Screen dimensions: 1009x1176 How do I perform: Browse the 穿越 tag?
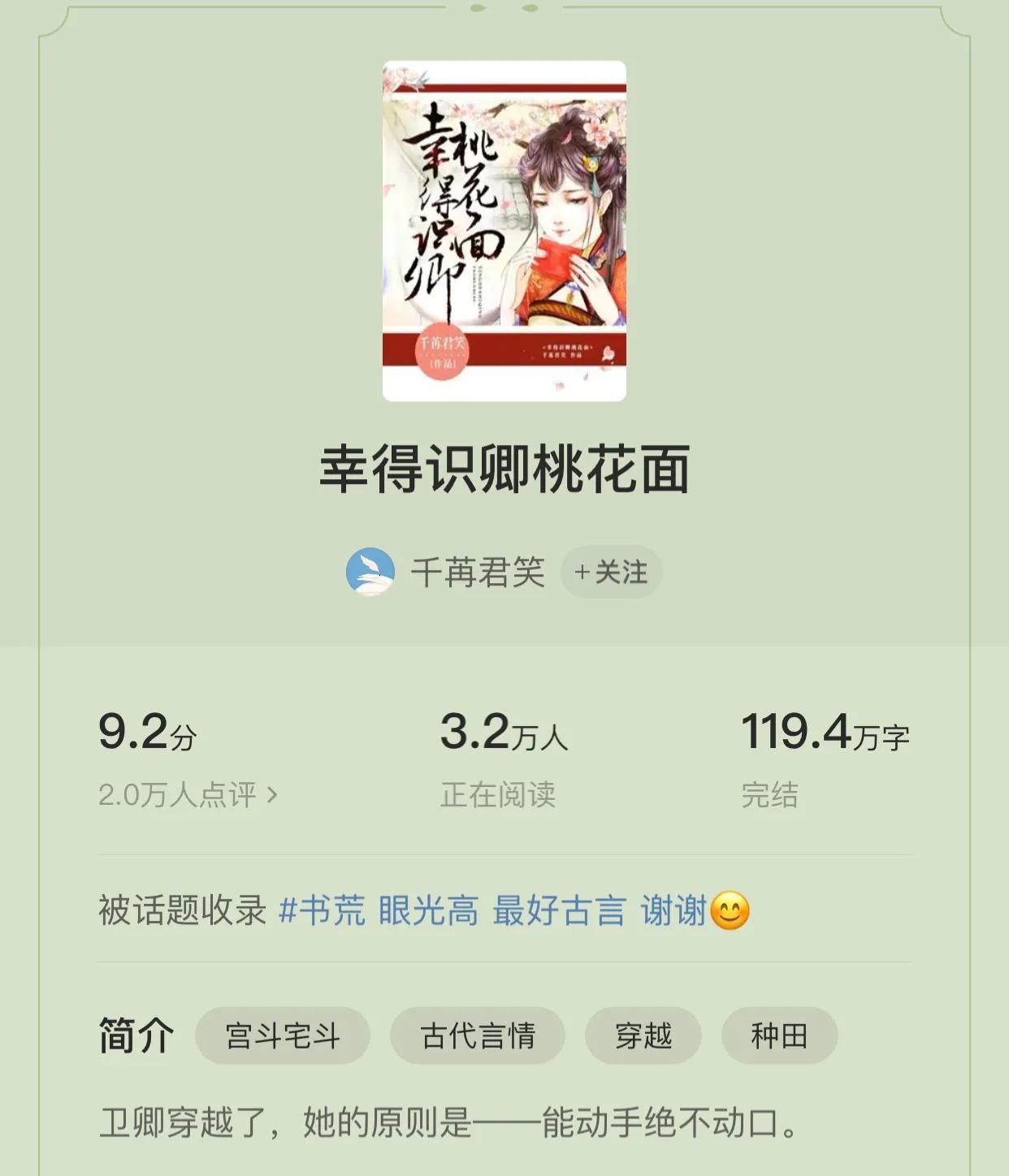[643, 1035]
